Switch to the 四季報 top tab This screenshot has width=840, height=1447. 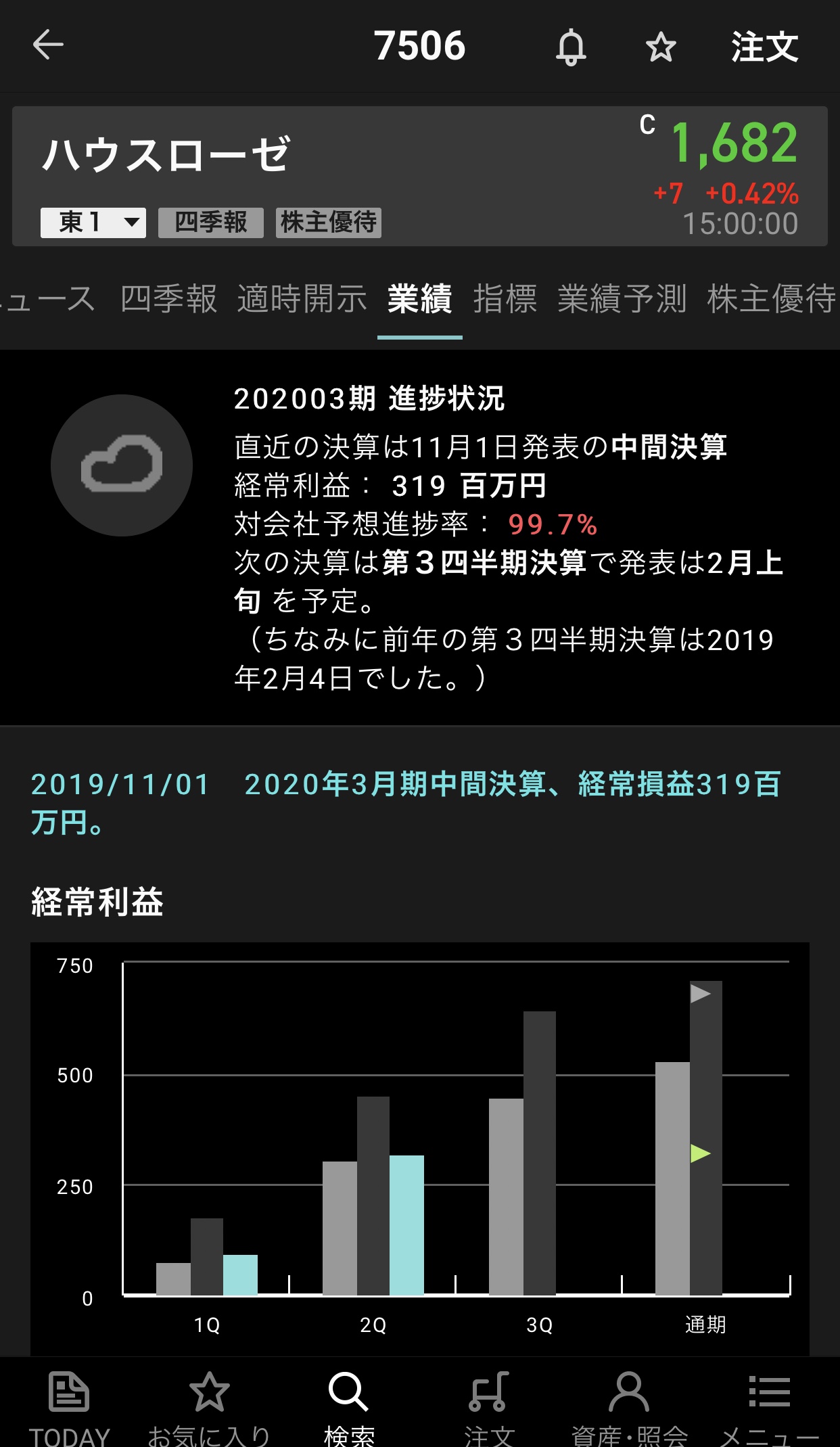[168, 298]
